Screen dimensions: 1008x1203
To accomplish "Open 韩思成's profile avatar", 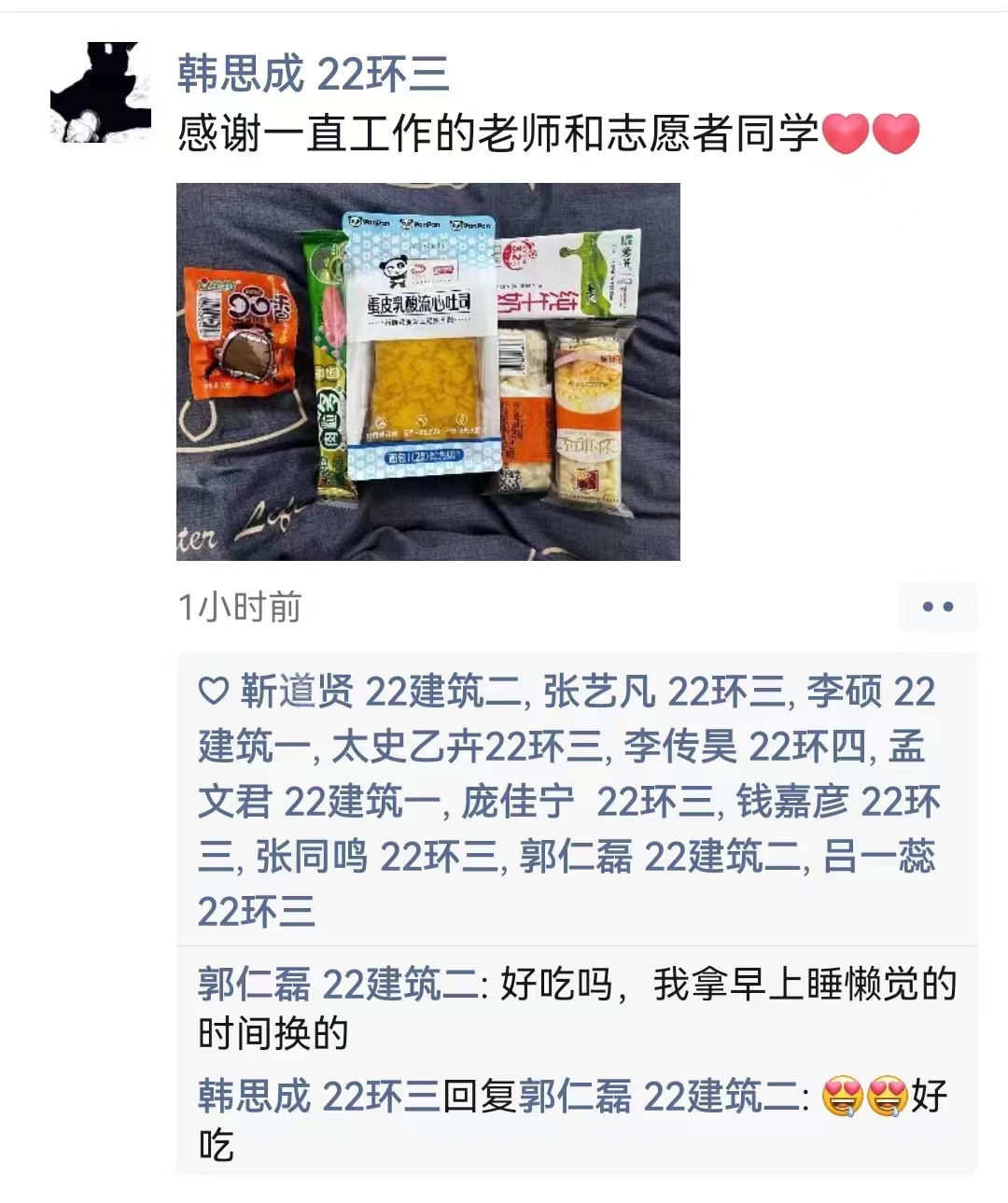I will 101,92.
